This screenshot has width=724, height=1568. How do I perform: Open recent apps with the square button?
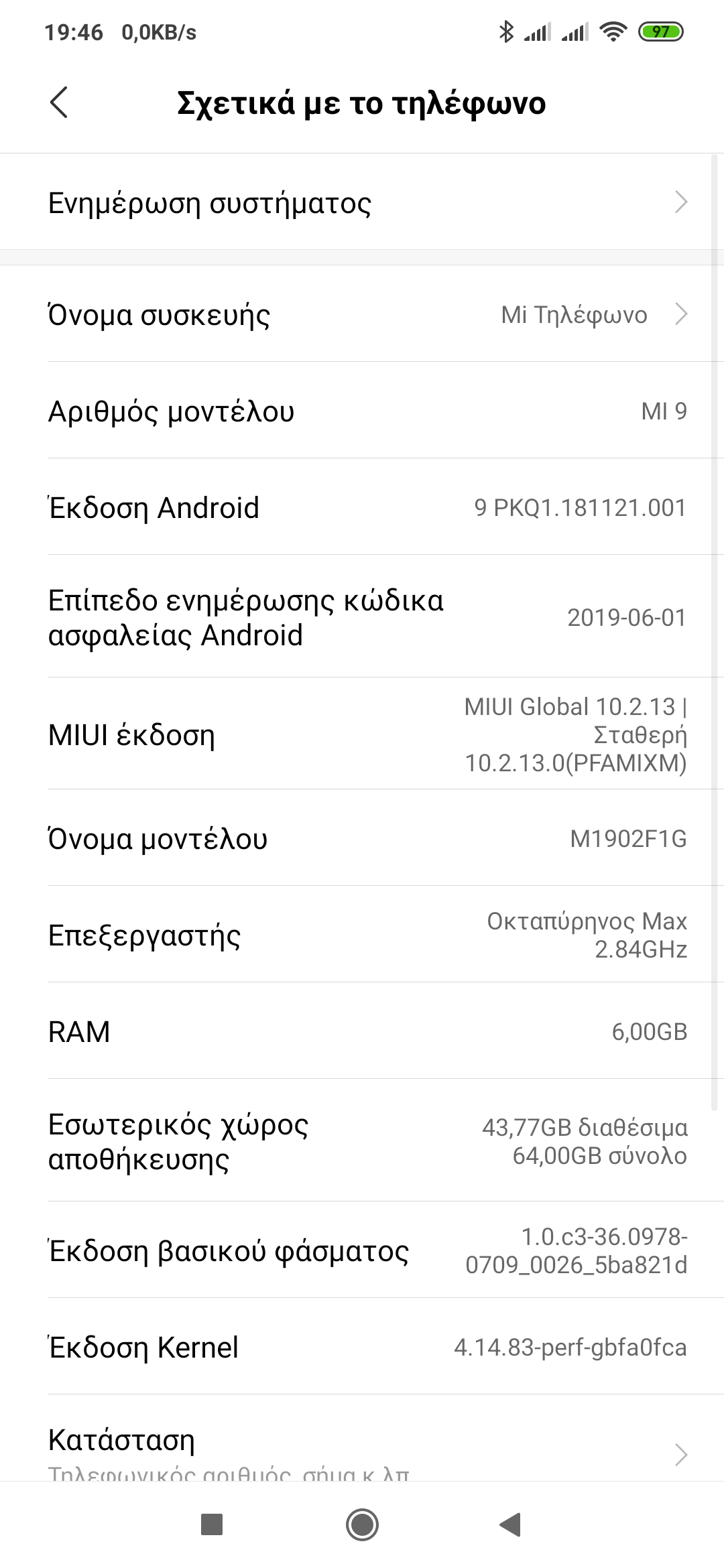(212, 1524)
